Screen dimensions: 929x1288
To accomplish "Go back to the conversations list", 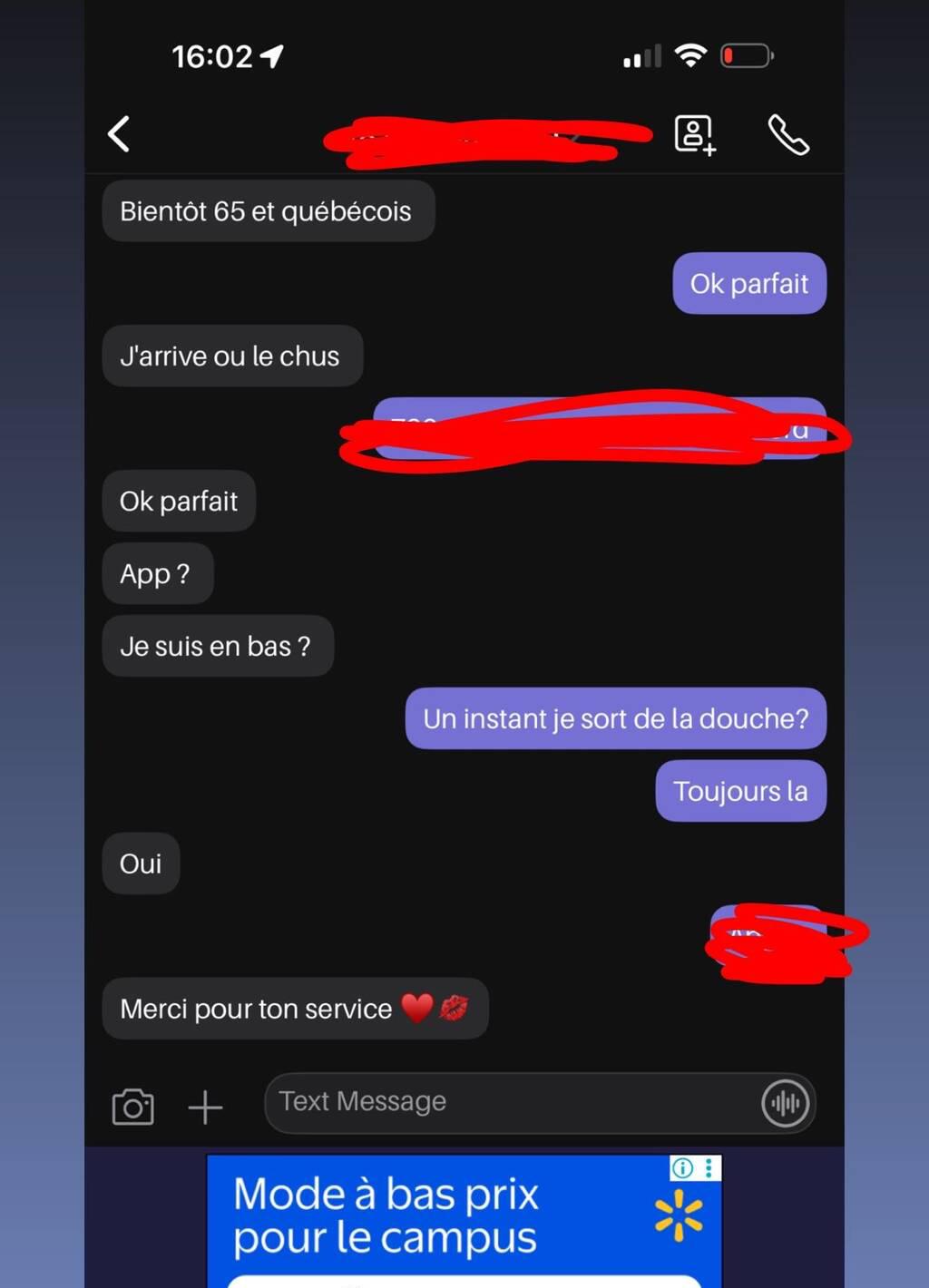I will click(x=119, y=134).
